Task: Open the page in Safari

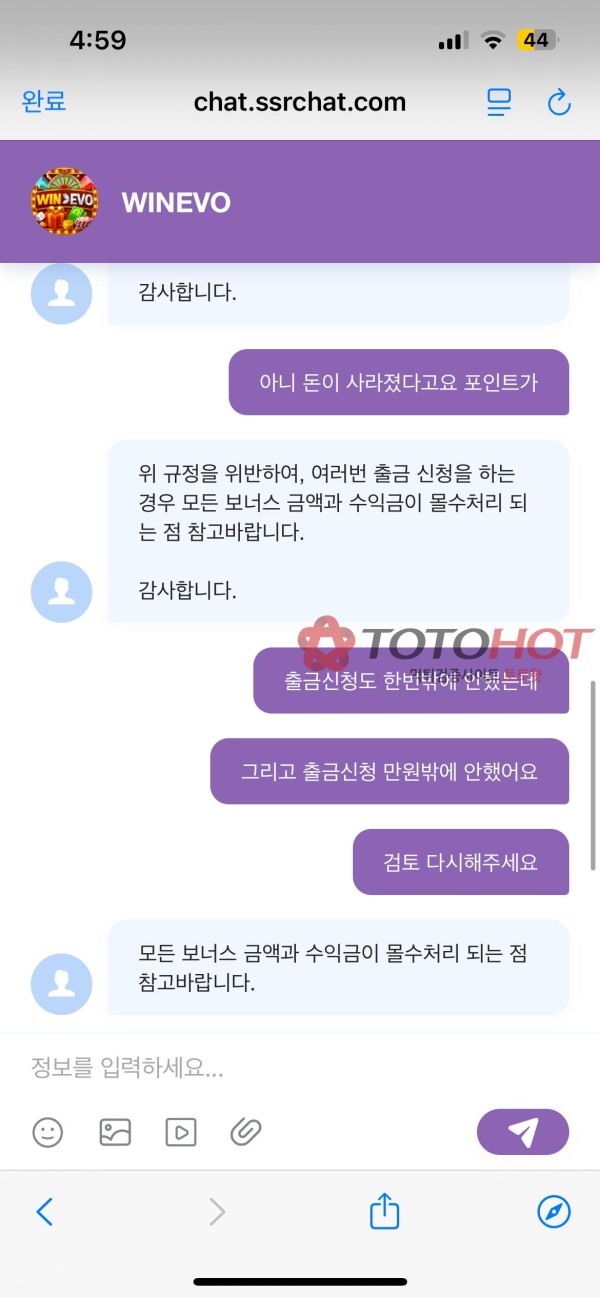Action: click(x=554, y=1212)
